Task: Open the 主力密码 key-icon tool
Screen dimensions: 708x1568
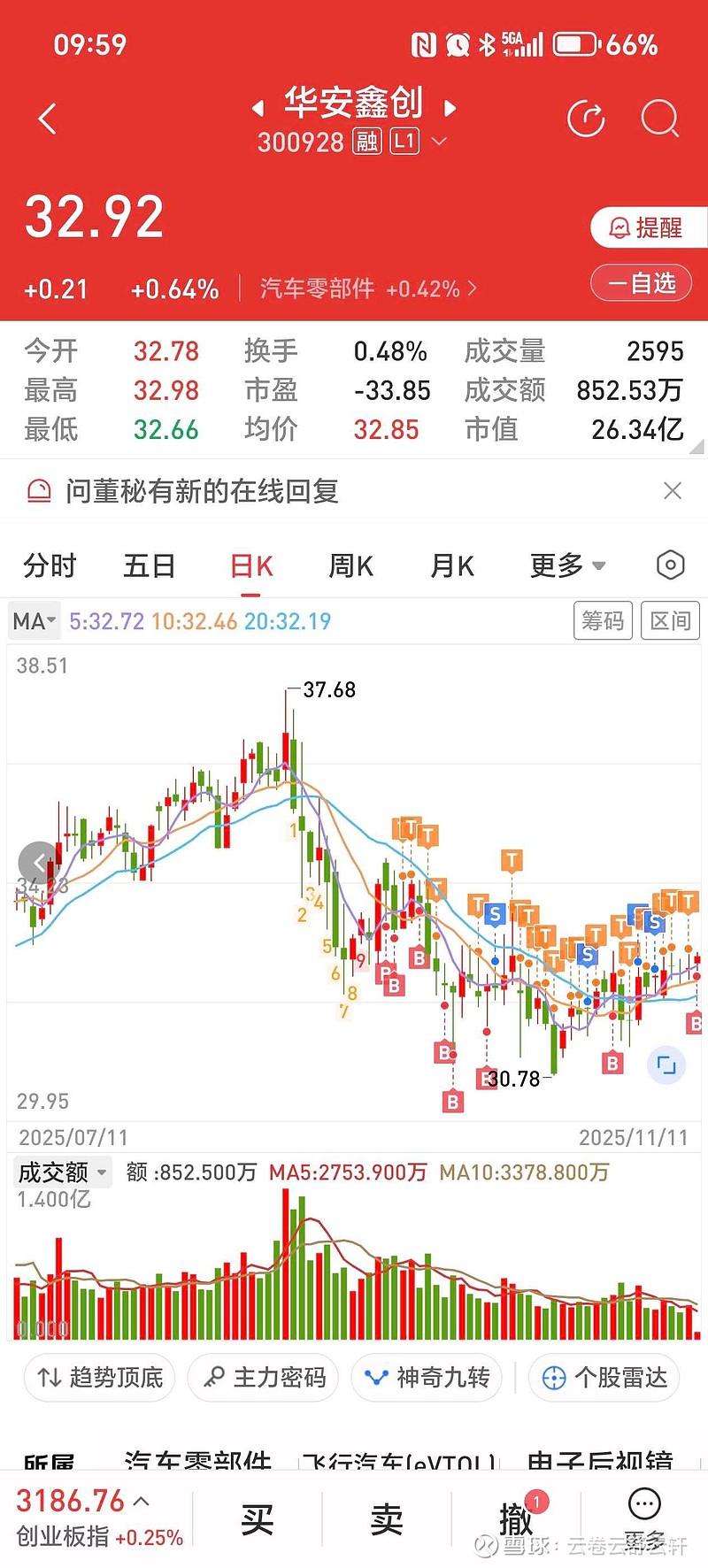Action: [x=263, y=1378]
